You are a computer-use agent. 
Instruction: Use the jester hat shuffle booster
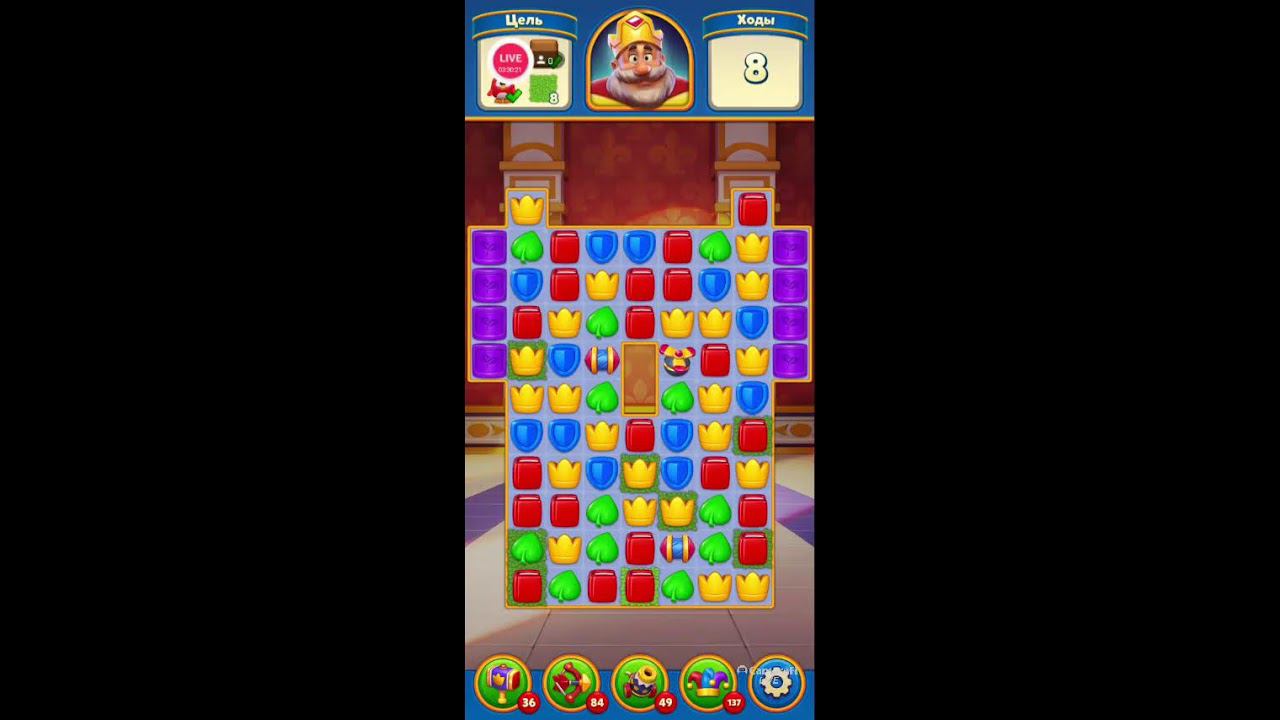tap(708, 682)
